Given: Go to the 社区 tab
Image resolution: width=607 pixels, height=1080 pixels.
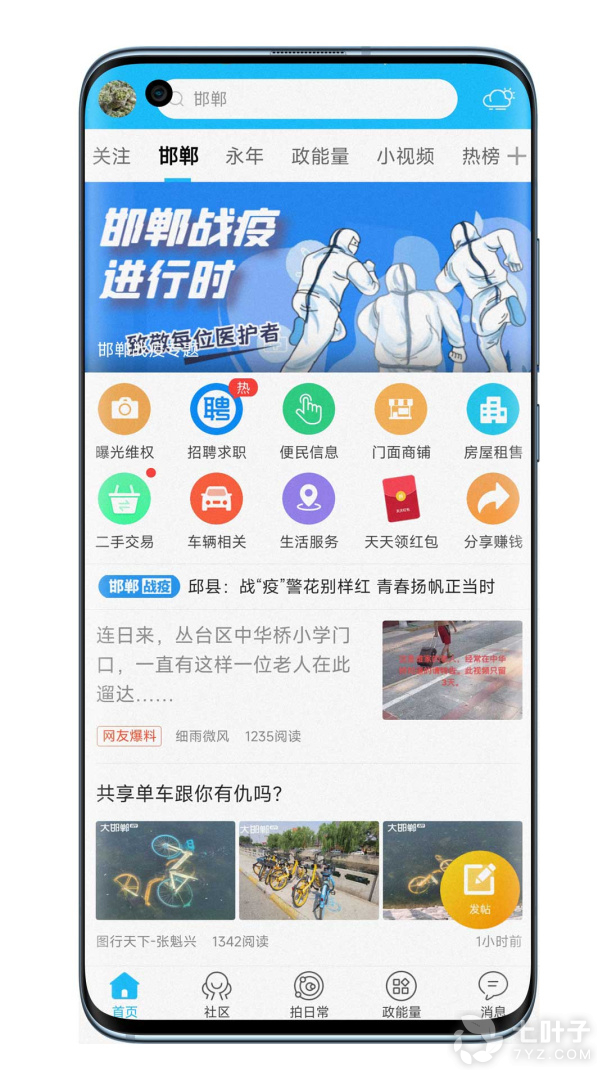Looking at the screenshot, I should click(x=217, y=994).
